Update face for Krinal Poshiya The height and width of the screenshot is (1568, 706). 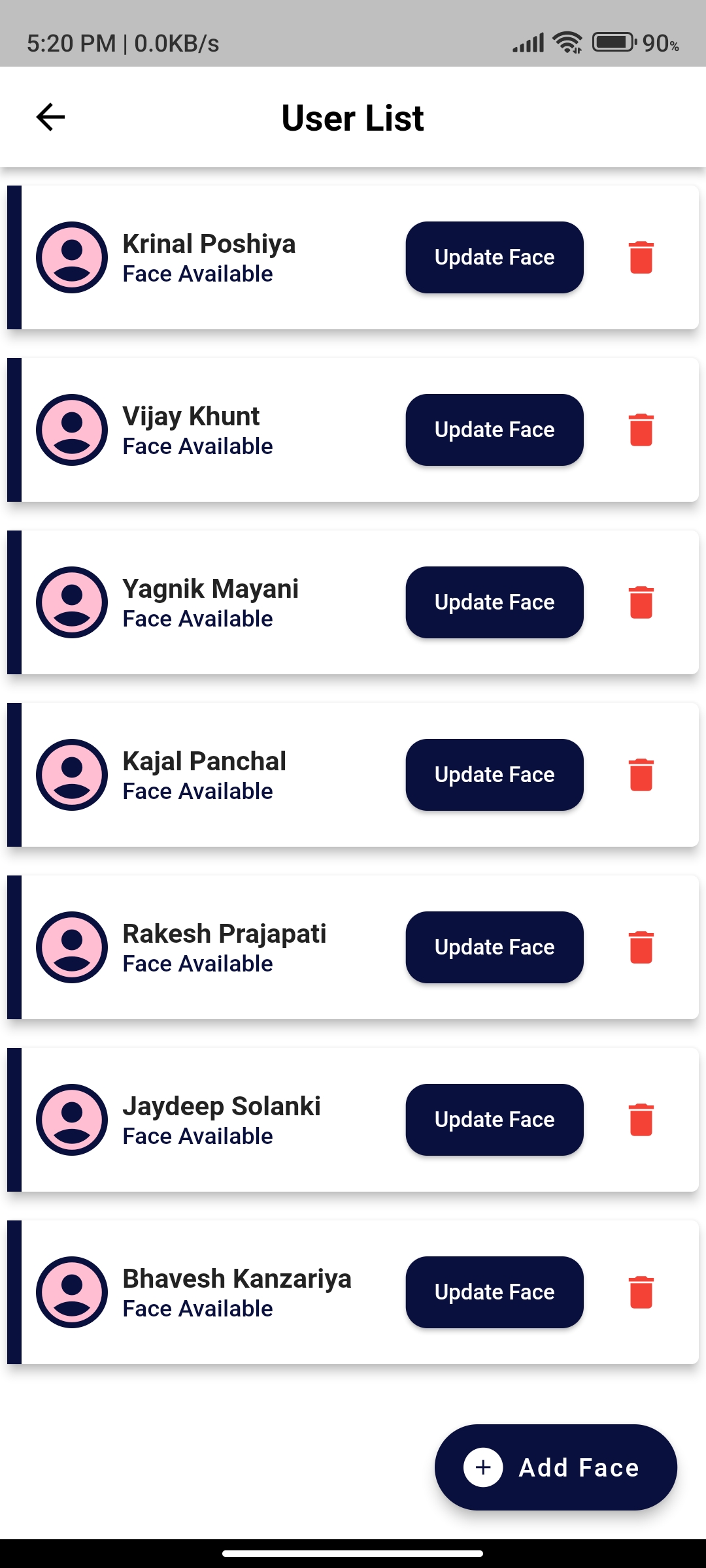[x=494, y=257]
